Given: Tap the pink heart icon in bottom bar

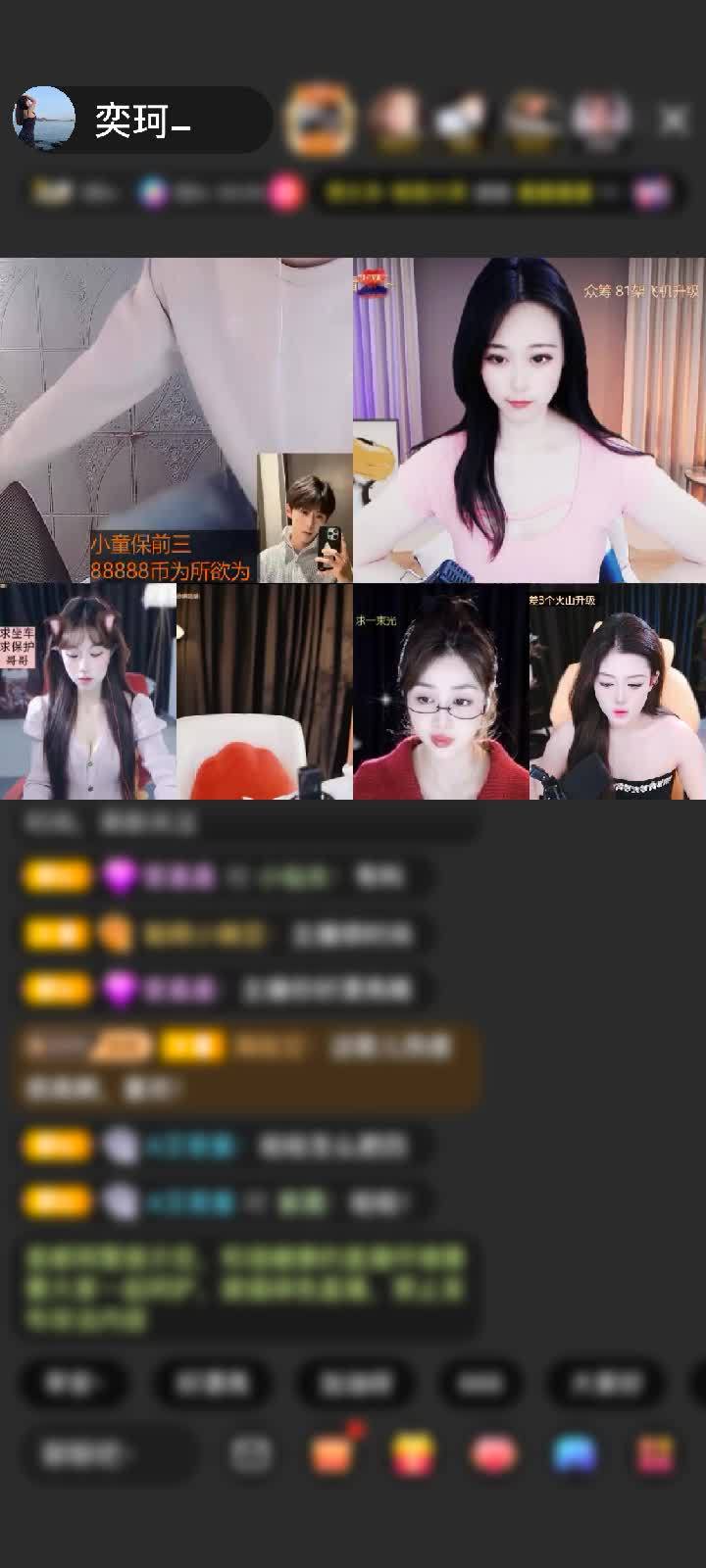Looking at the screenshot, I should [x=494, y=1454].
